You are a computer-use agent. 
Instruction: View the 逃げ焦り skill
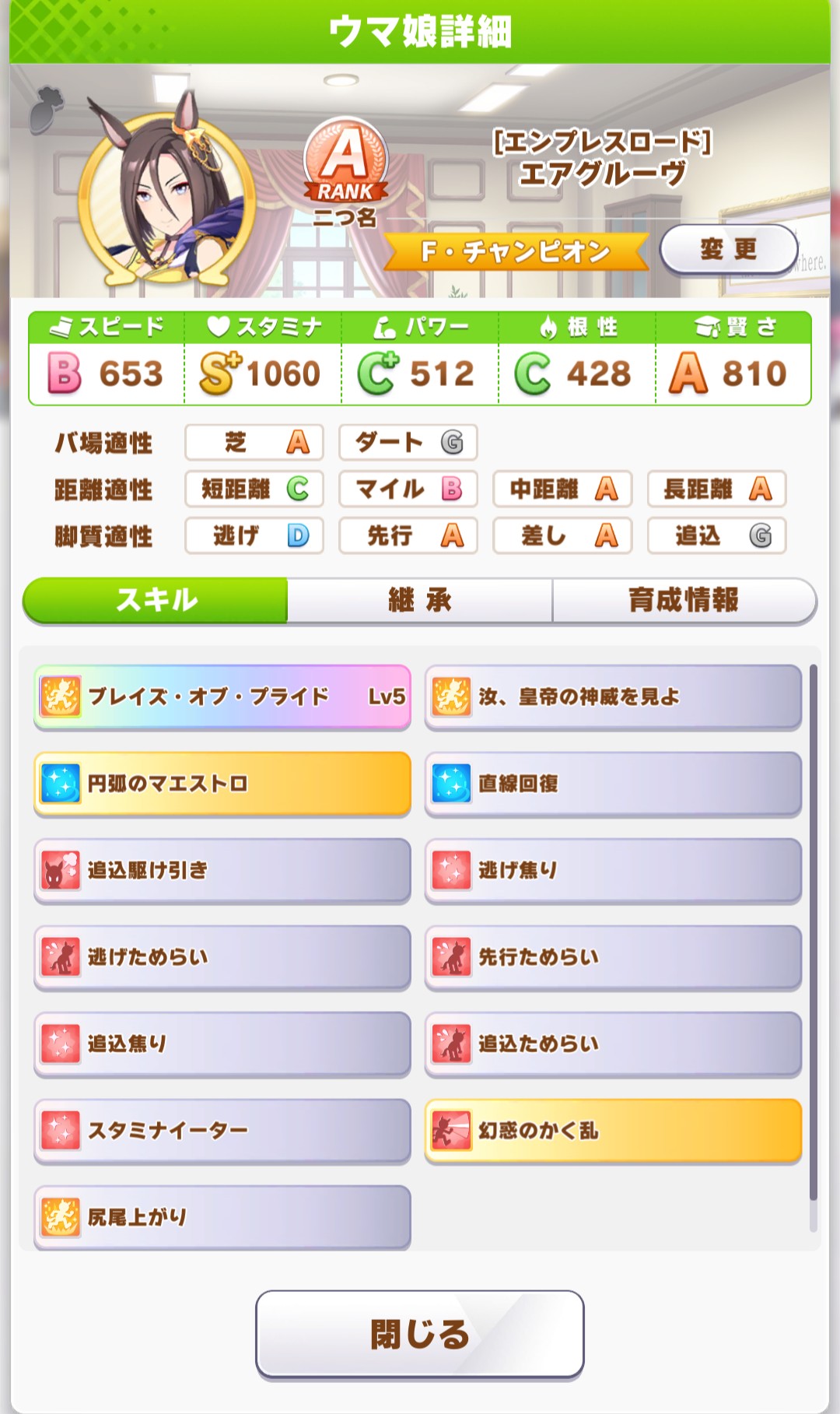pos(613,870)
